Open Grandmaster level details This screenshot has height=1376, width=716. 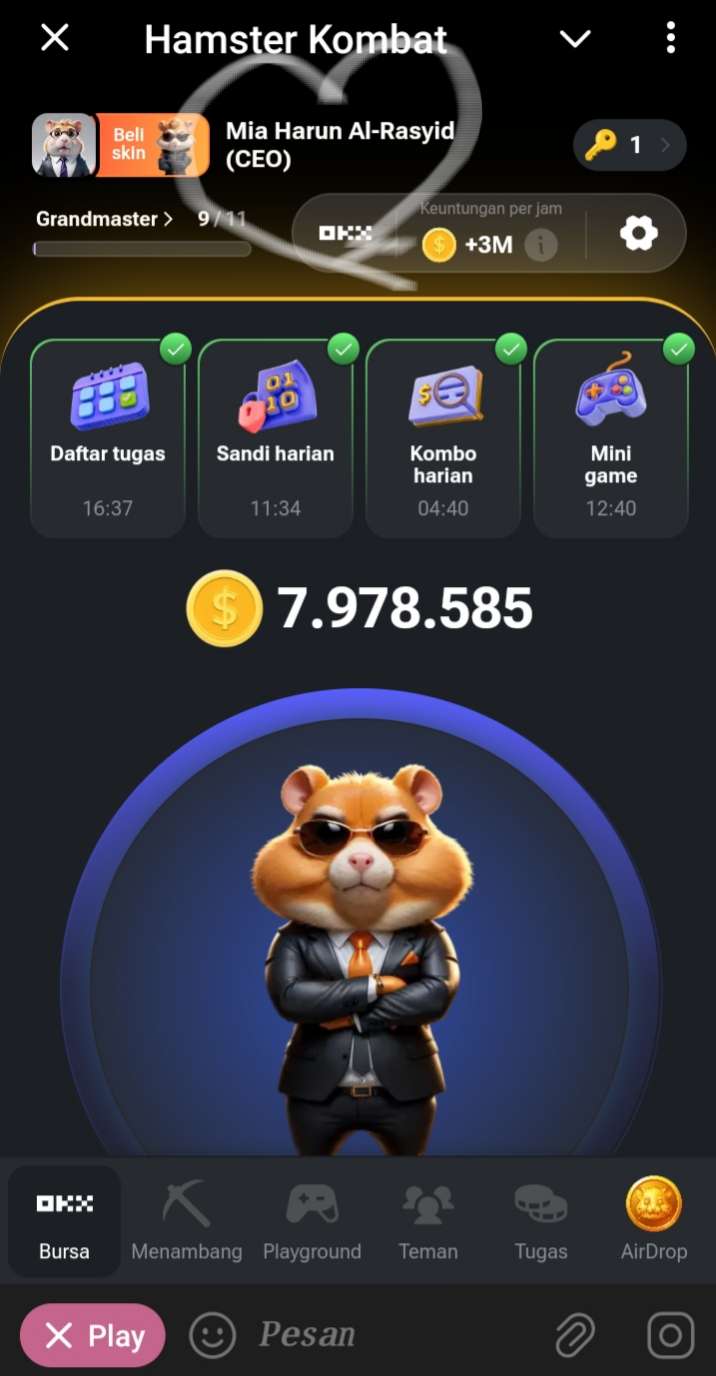pos(104,219)
